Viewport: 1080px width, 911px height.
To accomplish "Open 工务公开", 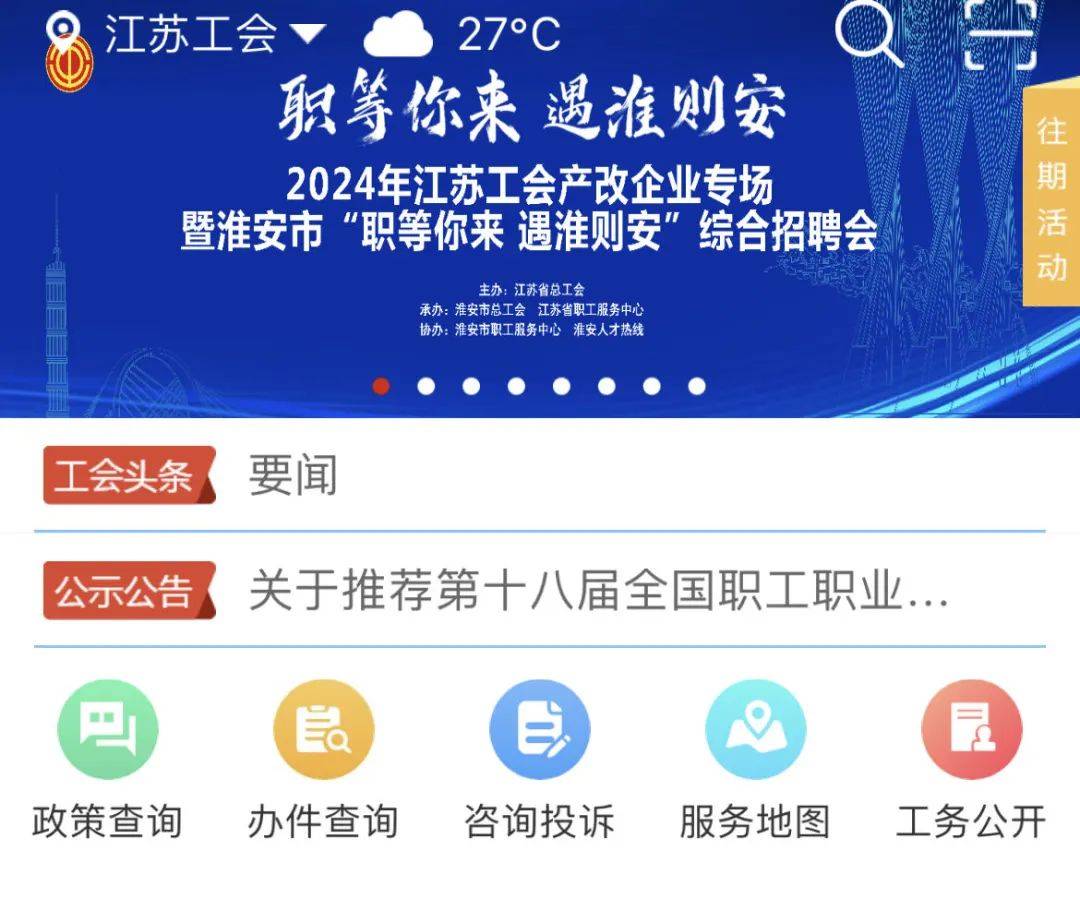I will (x=971, y=762).
